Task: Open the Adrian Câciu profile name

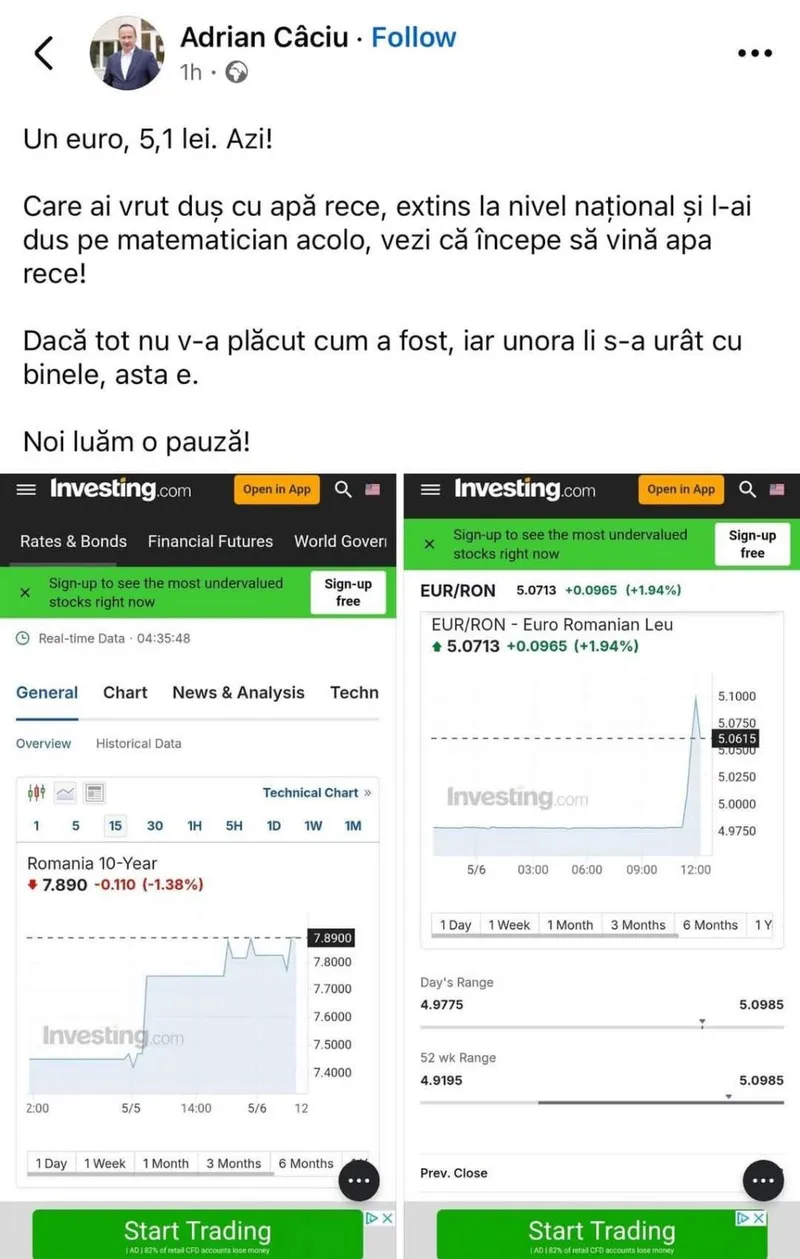Action: pos(264,38)
